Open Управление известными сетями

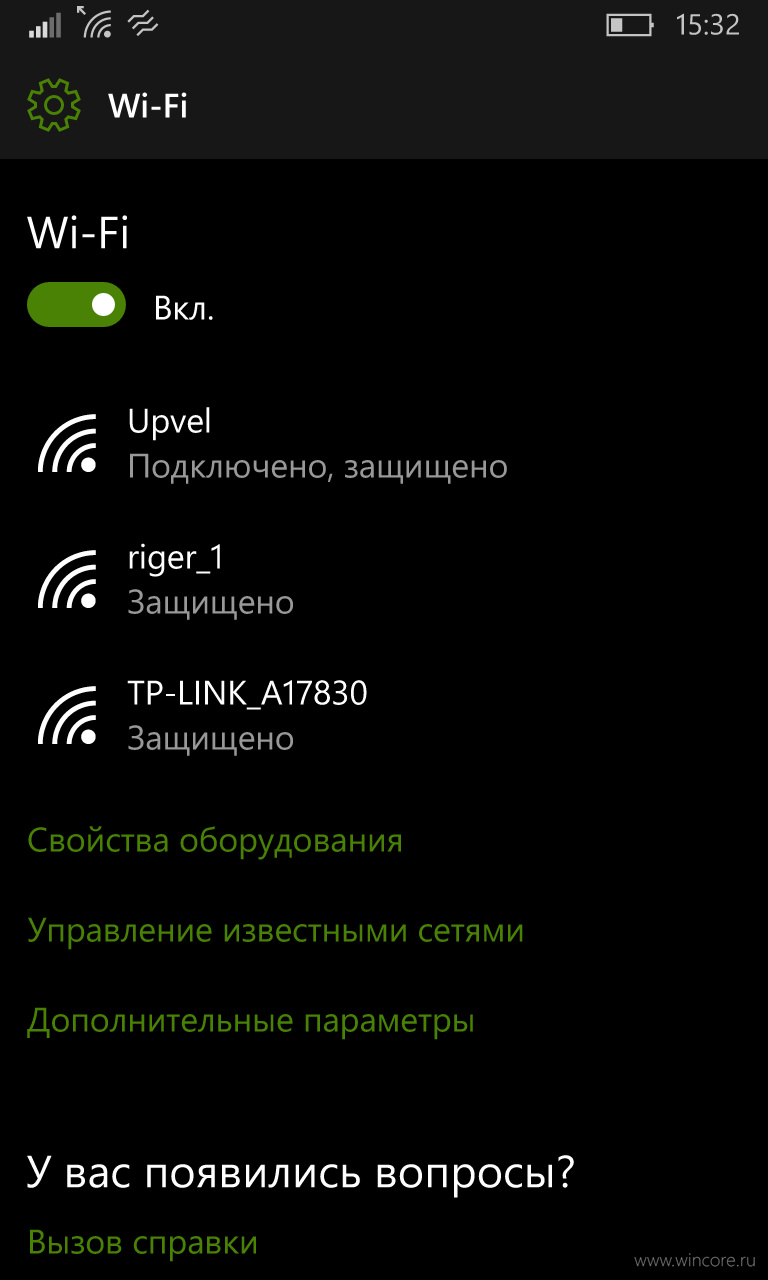(x=276, y=931)
